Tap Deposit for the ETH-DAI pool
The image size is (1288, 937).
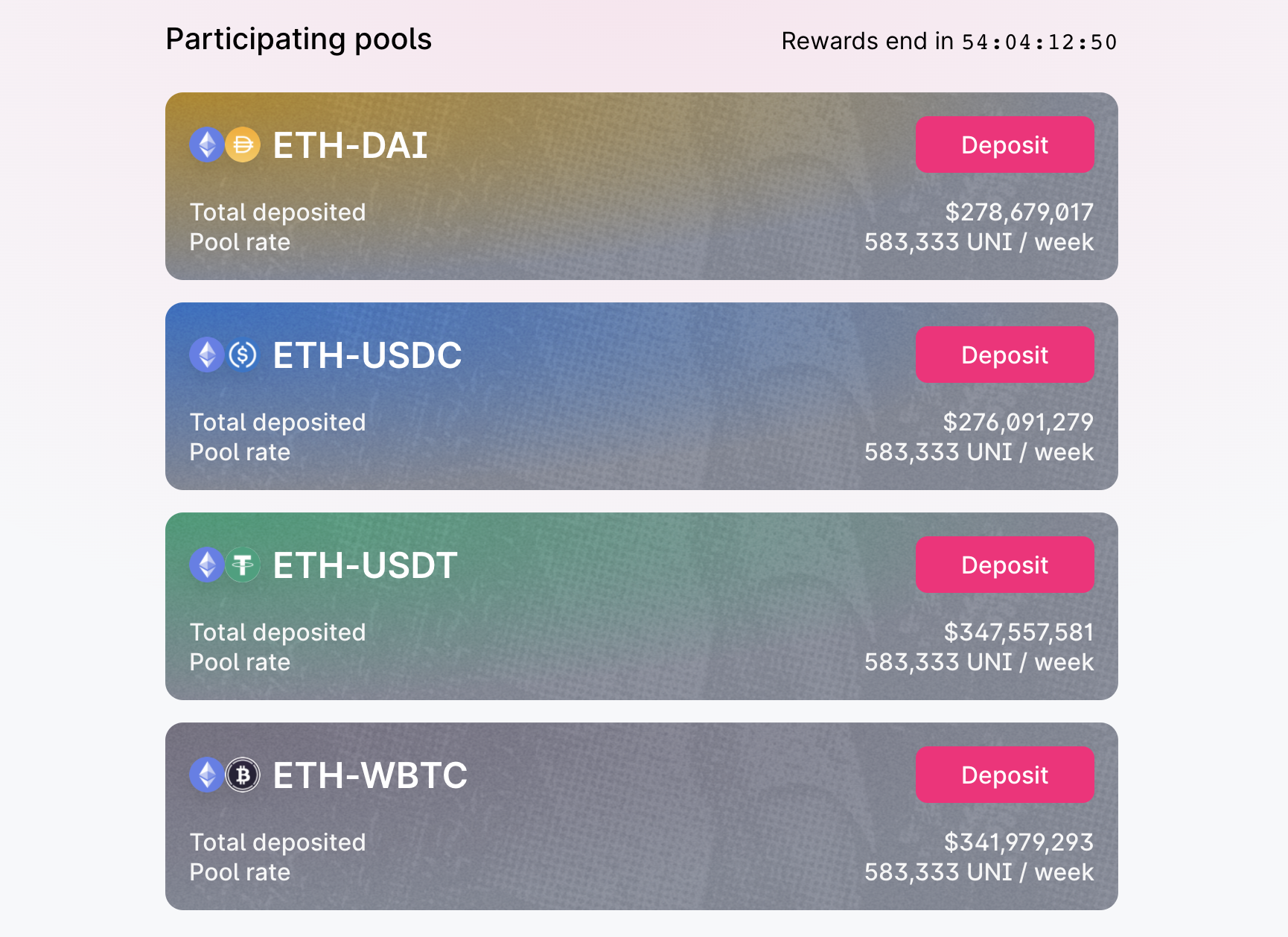tap(1004, 144)
